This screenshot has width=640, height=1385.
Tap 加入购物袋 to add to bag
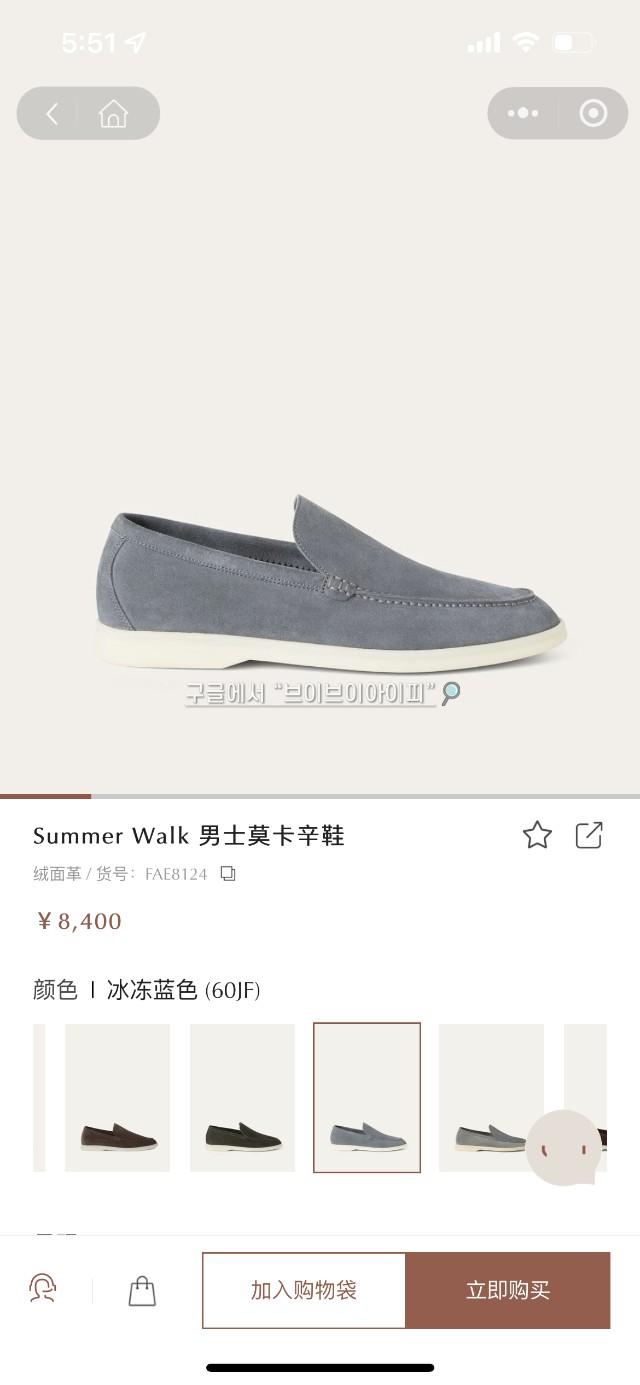point(304,1290)
